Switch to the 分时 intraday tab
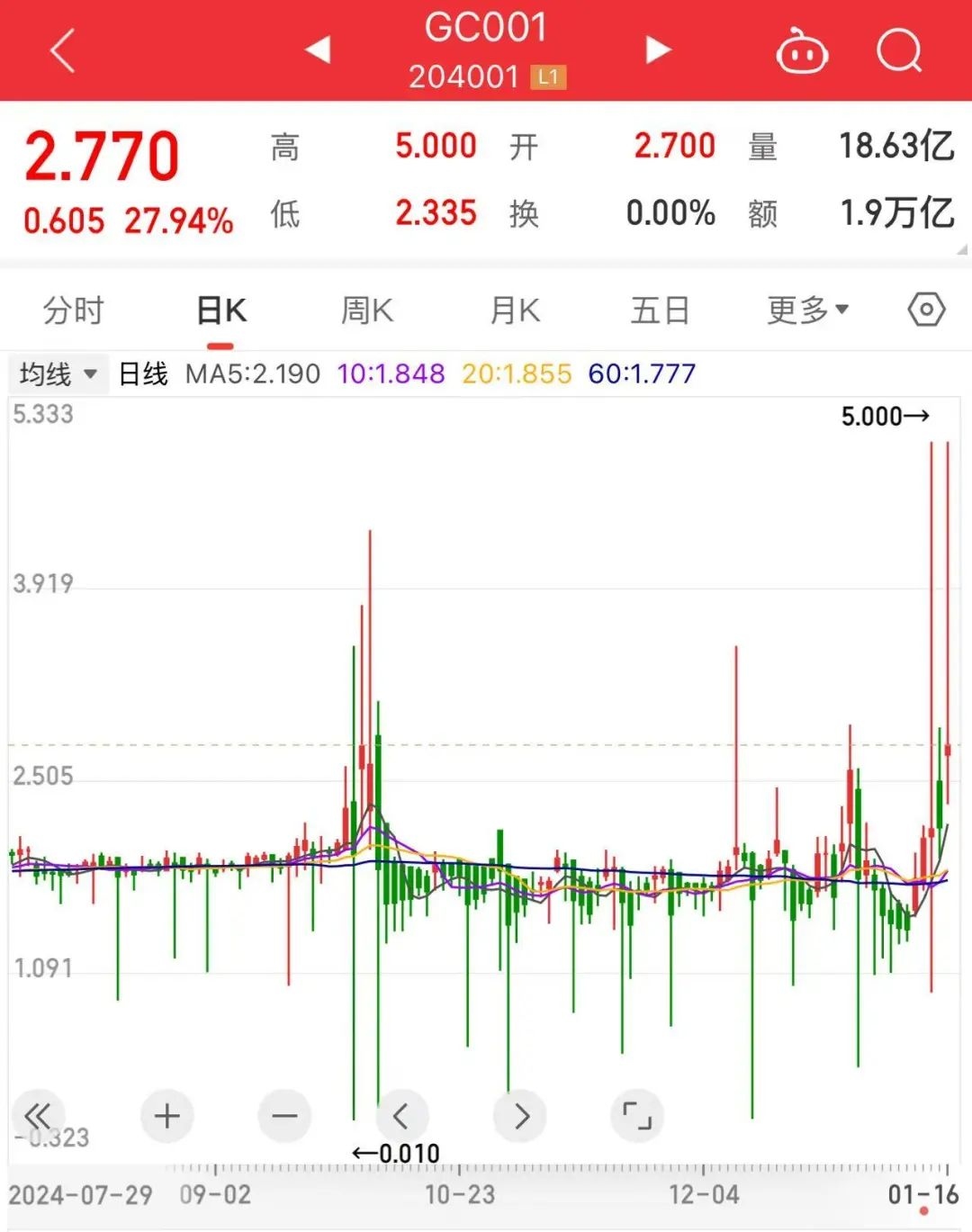Screen dimensions: 972x1232 (x=70, y=310)
